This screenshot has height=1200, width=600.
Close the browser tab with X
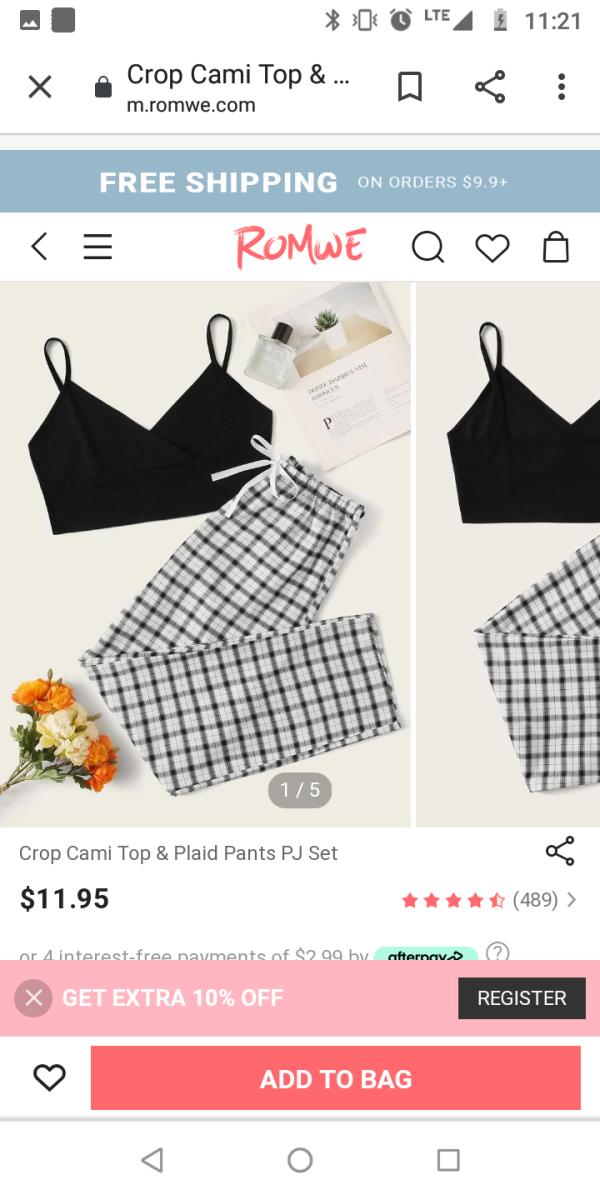(40, 88)
